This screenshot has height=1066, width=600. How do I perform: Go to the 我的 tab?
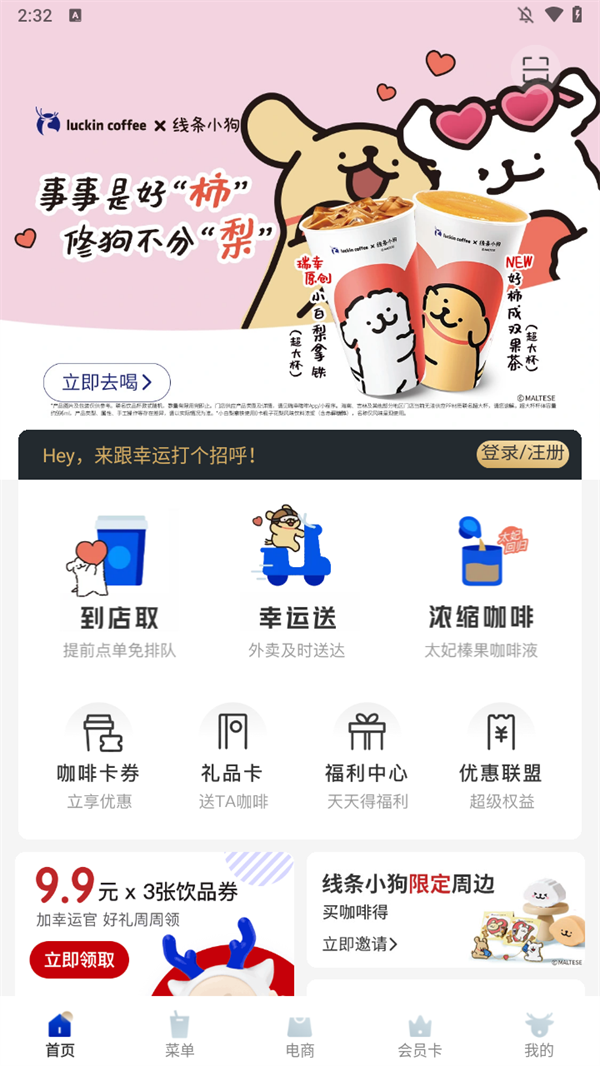(539, 1034)
